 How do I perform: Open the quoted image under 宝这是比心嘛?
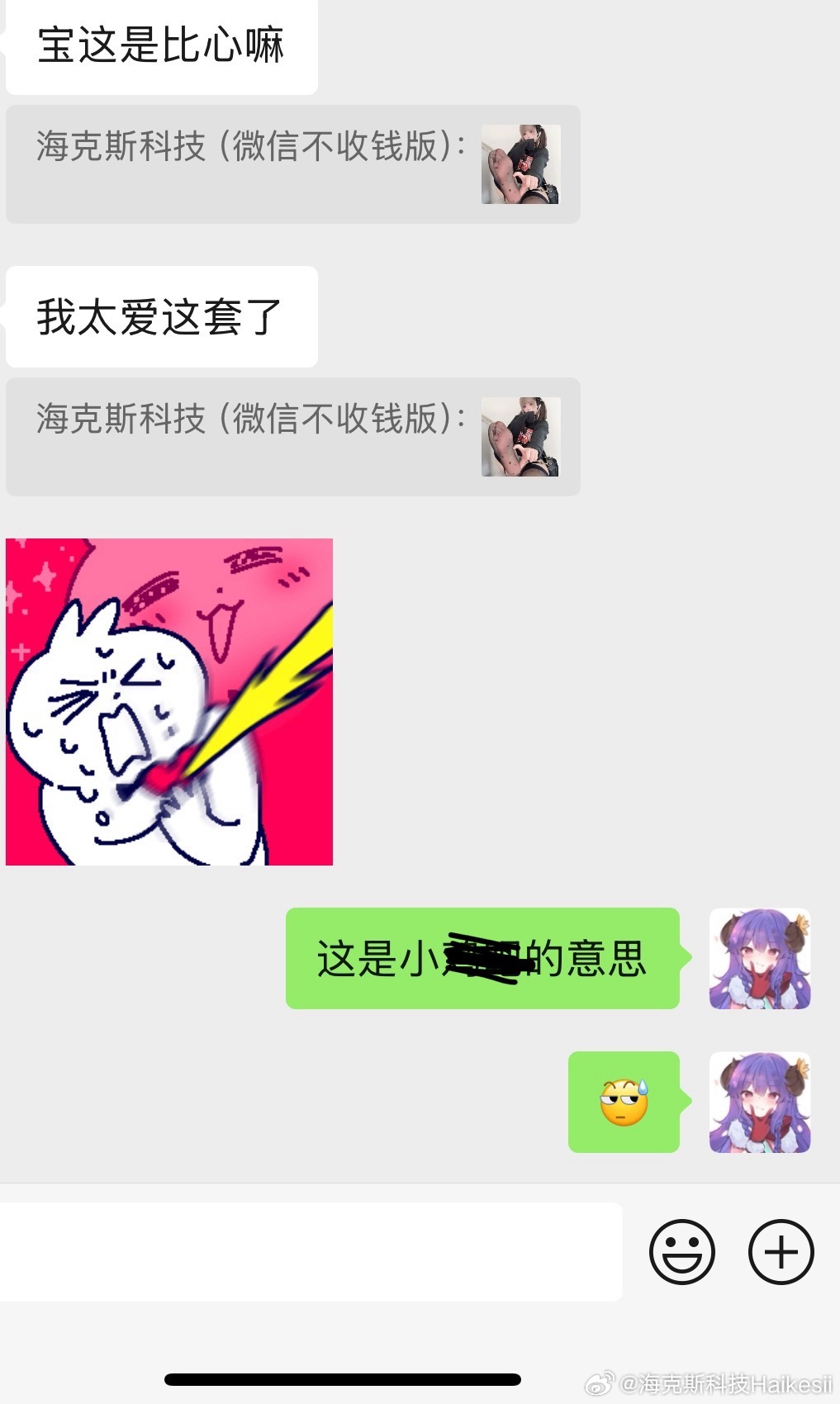click(520, 164)
